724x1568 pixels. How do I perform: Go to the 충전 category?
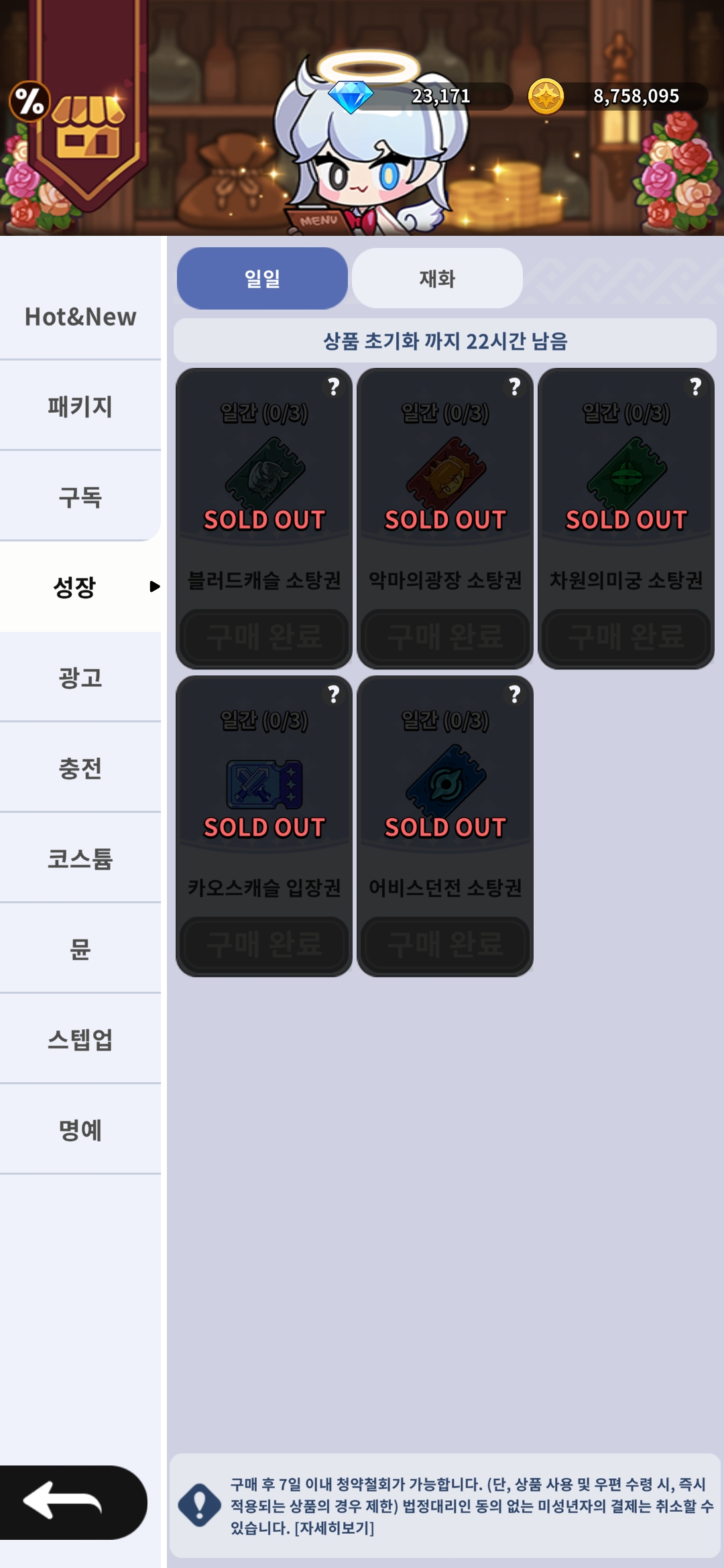(80, 768)
